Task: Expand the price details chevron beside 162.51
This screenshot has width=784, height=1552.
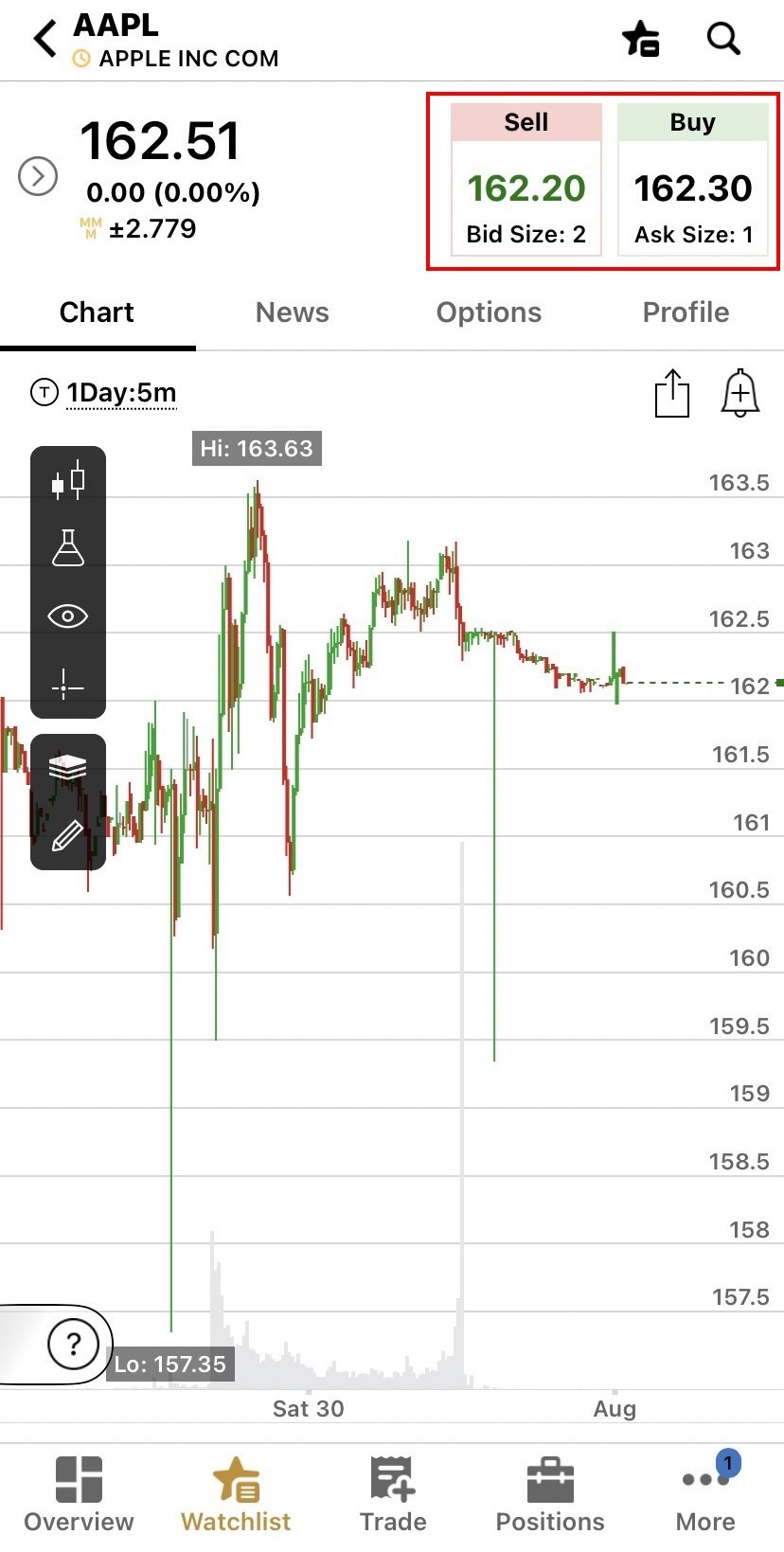Action: tap(37, 175)
